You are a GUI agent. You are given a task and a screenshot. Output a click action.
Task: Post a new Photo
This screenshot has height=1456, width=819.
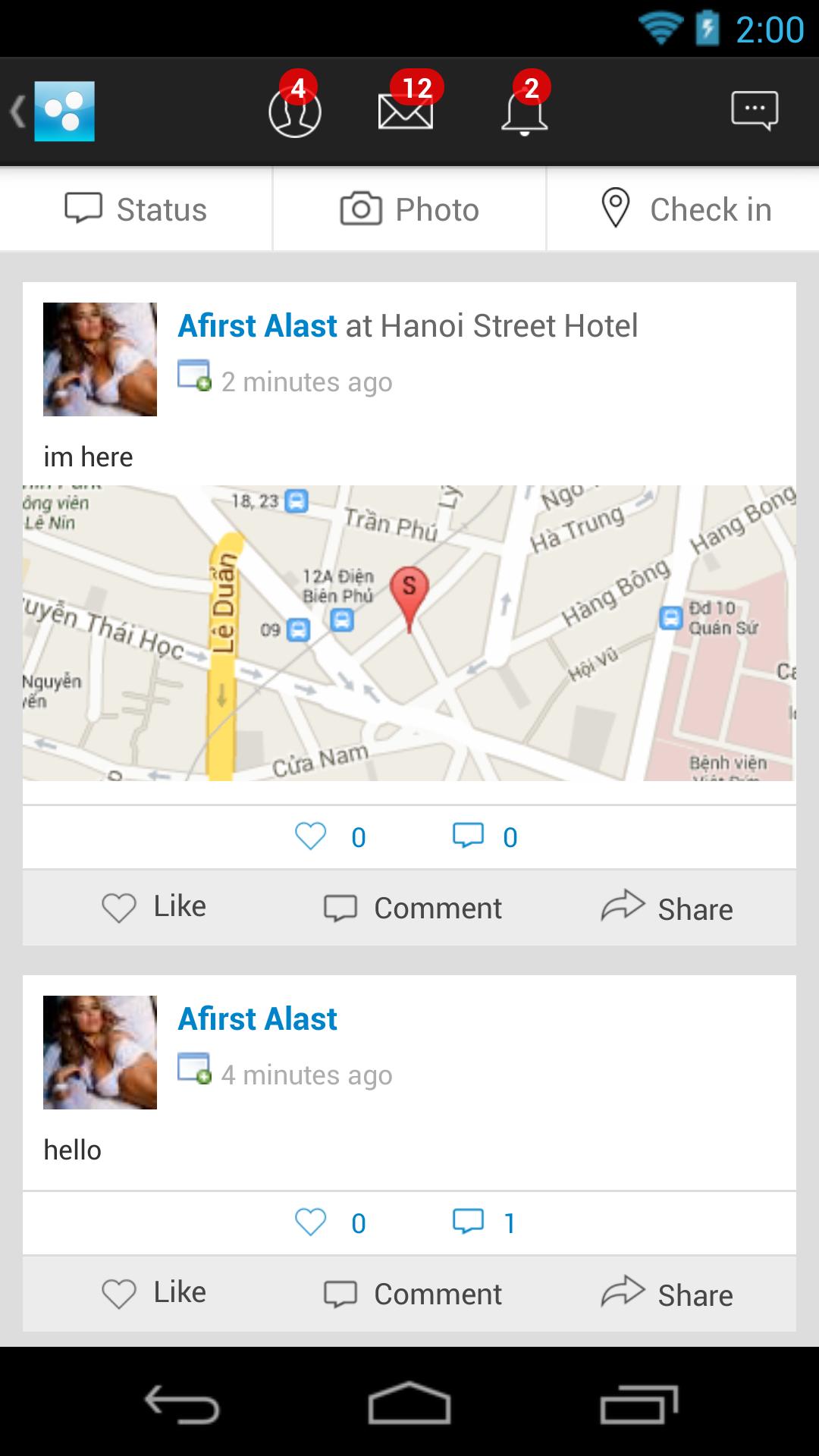point(409,209)
